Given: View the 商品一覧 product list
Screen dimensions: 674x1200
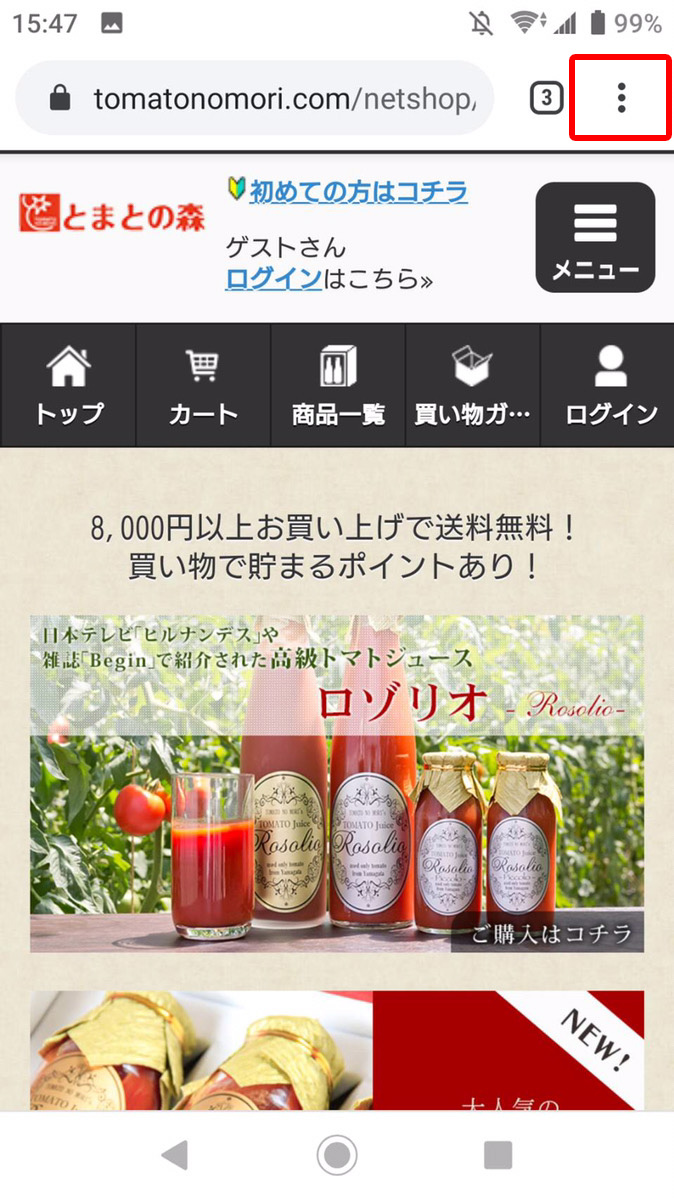Looking at the screenshot, I should pyautogui.click(x=338, y=385).
